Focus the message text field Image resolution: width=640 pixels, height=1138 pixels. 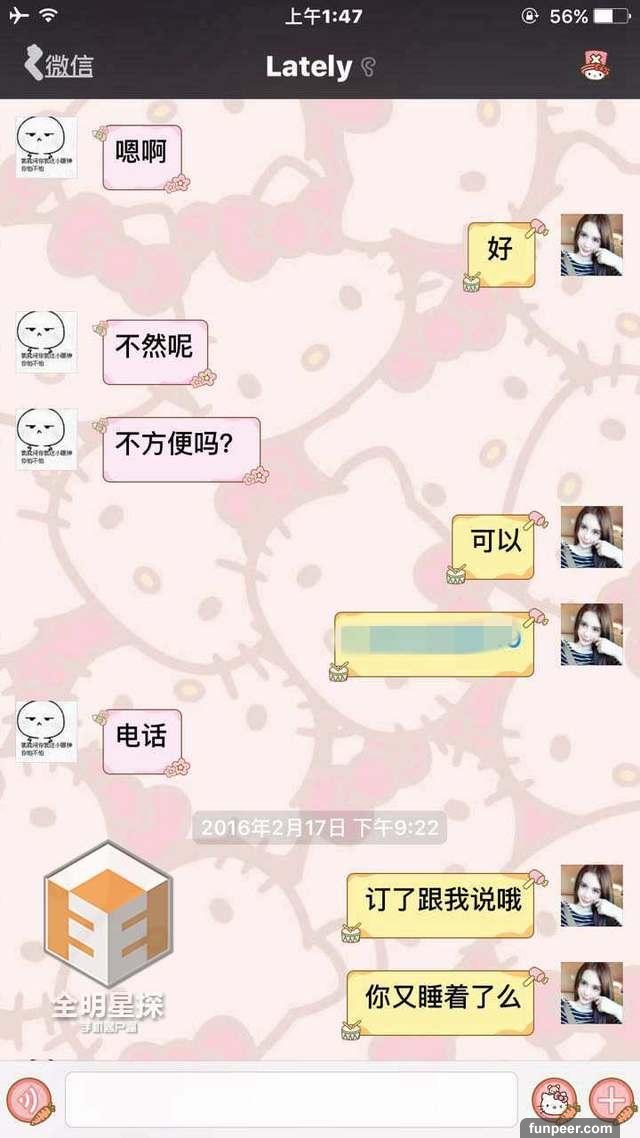[292, 1100]
